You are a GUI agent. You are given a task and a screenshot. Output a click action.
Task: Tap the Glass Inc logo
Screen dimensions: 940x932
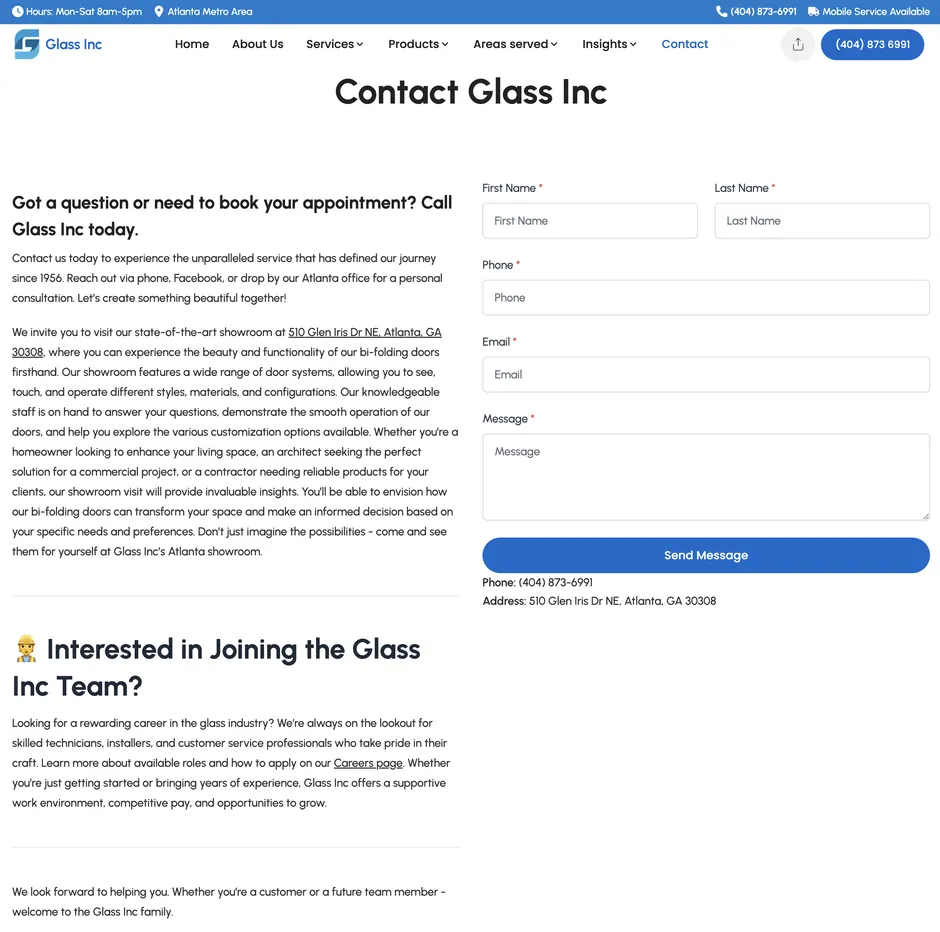point(58,44)
